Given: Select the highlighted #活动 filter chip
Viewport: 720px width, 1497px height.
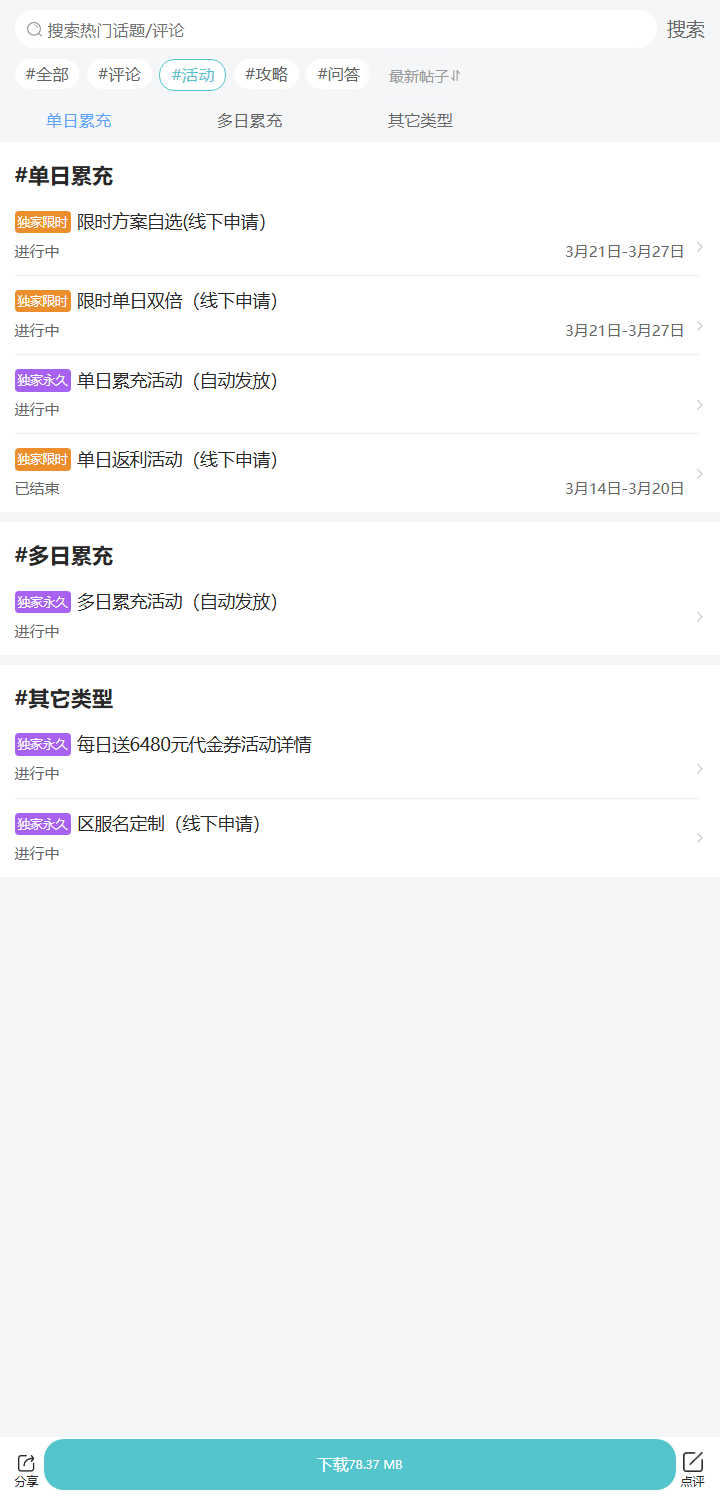Looking at the screenshot, I should tap(192, 74).
